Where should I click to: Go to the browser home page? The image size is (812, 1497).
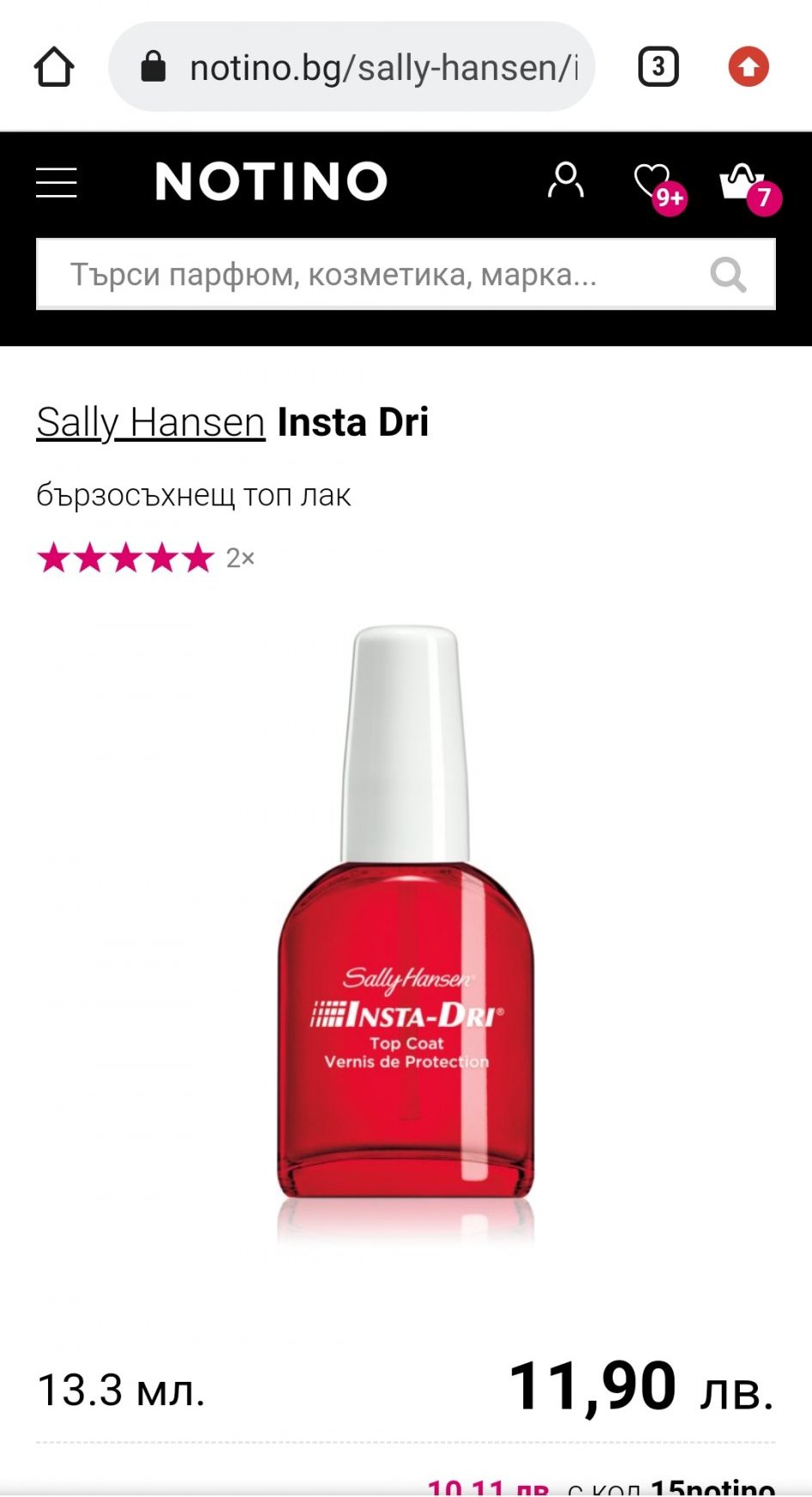pyautogui.click(x=54, y=67)
